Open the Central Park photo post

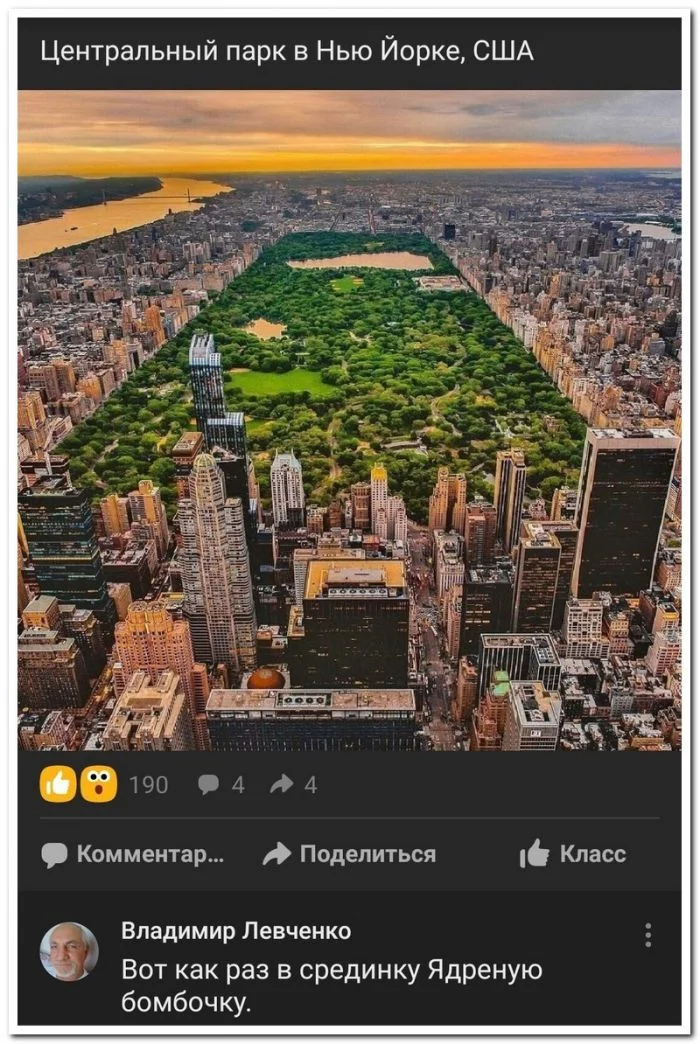point(349,420)
